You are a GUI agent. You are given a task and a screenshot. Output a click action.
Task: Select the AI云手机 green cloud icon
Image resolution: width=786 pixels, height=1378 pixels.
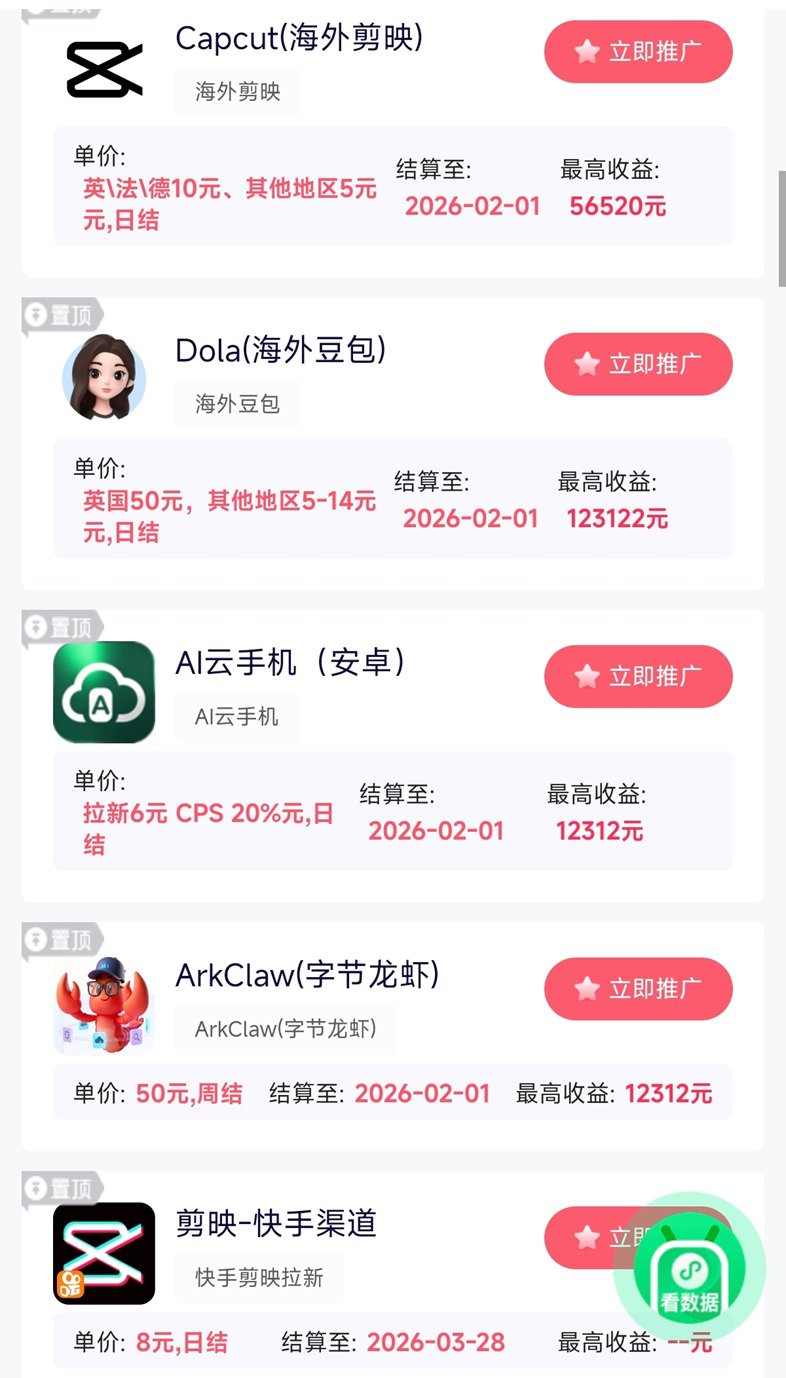[x=103, y=690]
